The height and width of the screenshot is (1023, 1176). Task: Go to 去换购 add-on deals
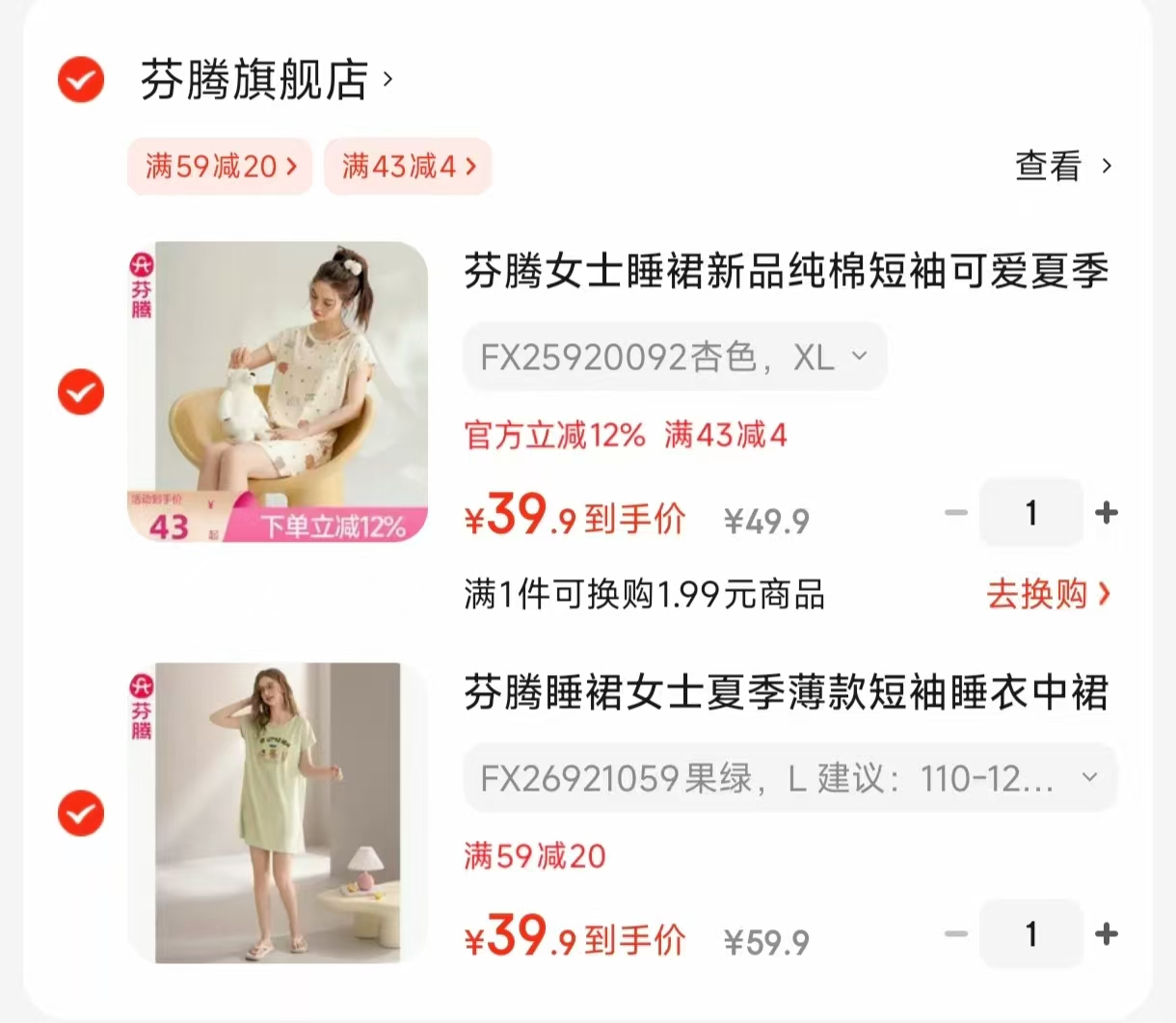[x=1048, y=594]
